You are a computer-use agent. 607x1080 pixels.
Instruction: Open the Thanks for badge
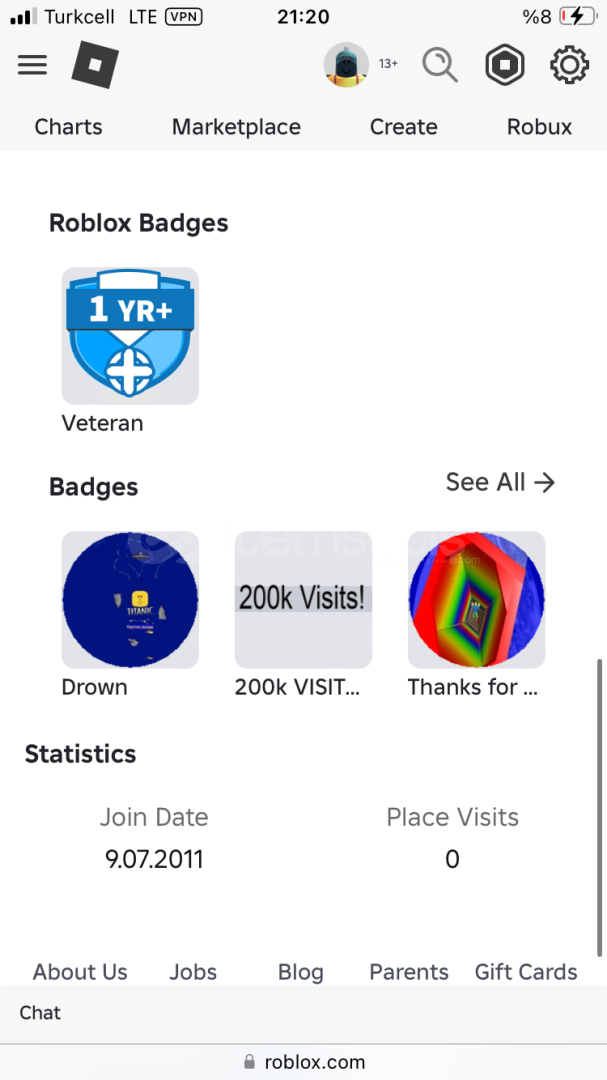click(x=476, y=600)
